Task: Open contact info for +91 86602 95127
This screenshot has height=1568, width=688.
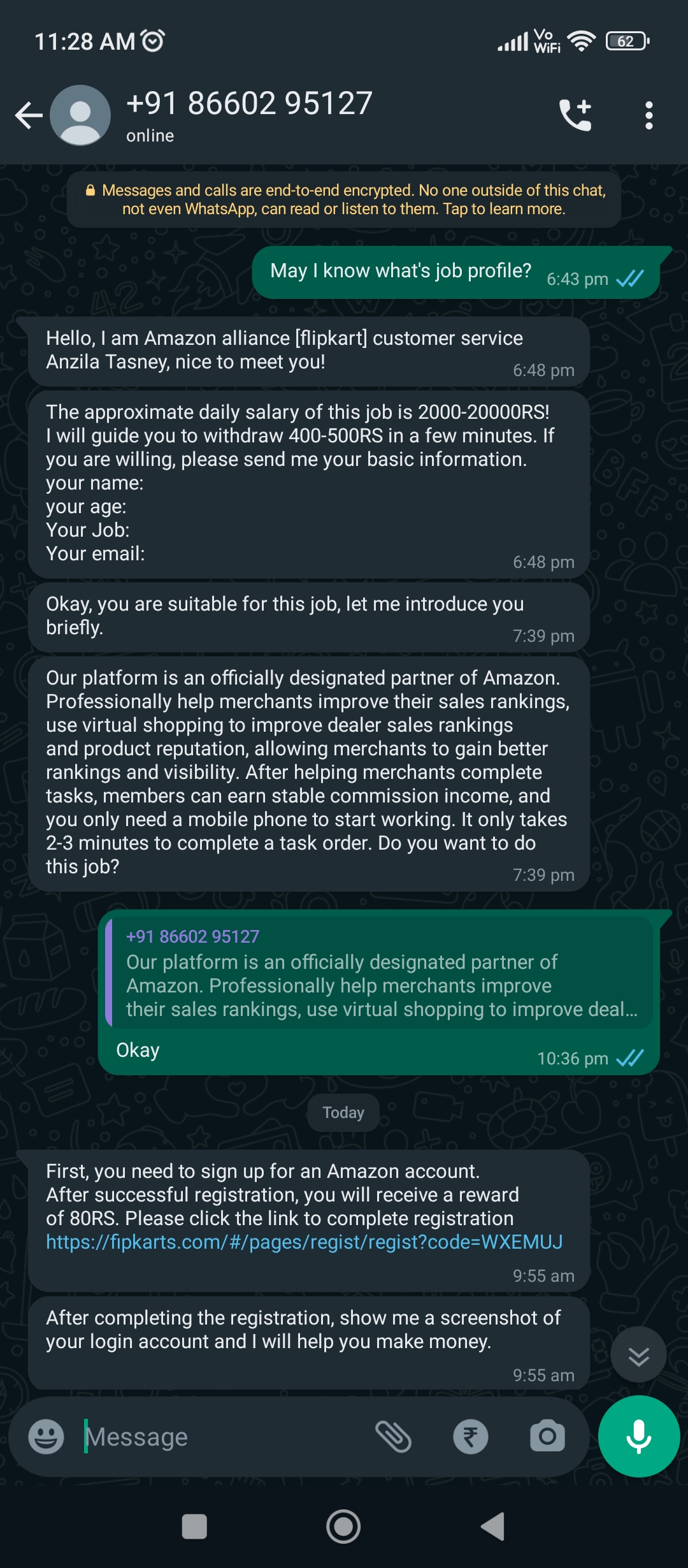Action: pyautogui.click(x=249, y=115)
